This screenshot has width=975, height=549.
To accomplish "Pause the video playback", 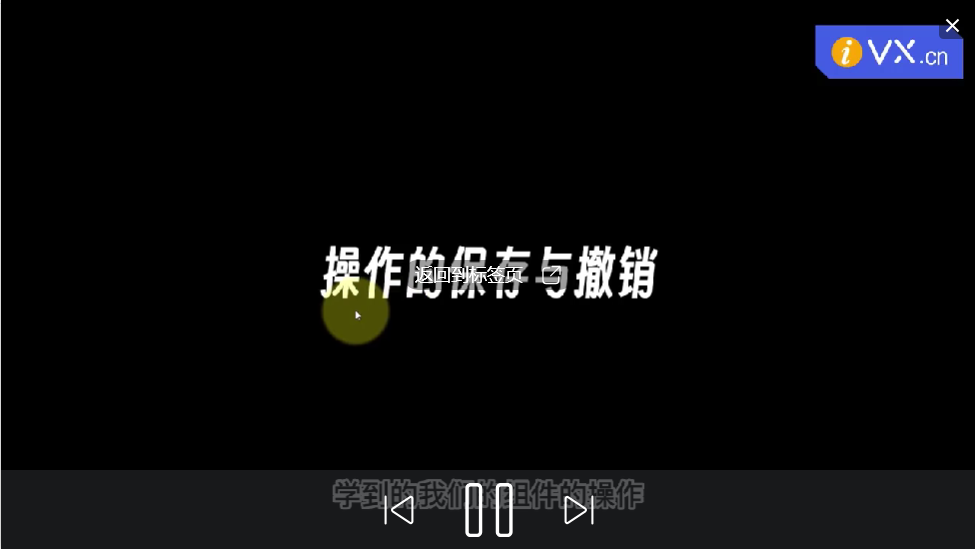I will click(x=489, y=510).
